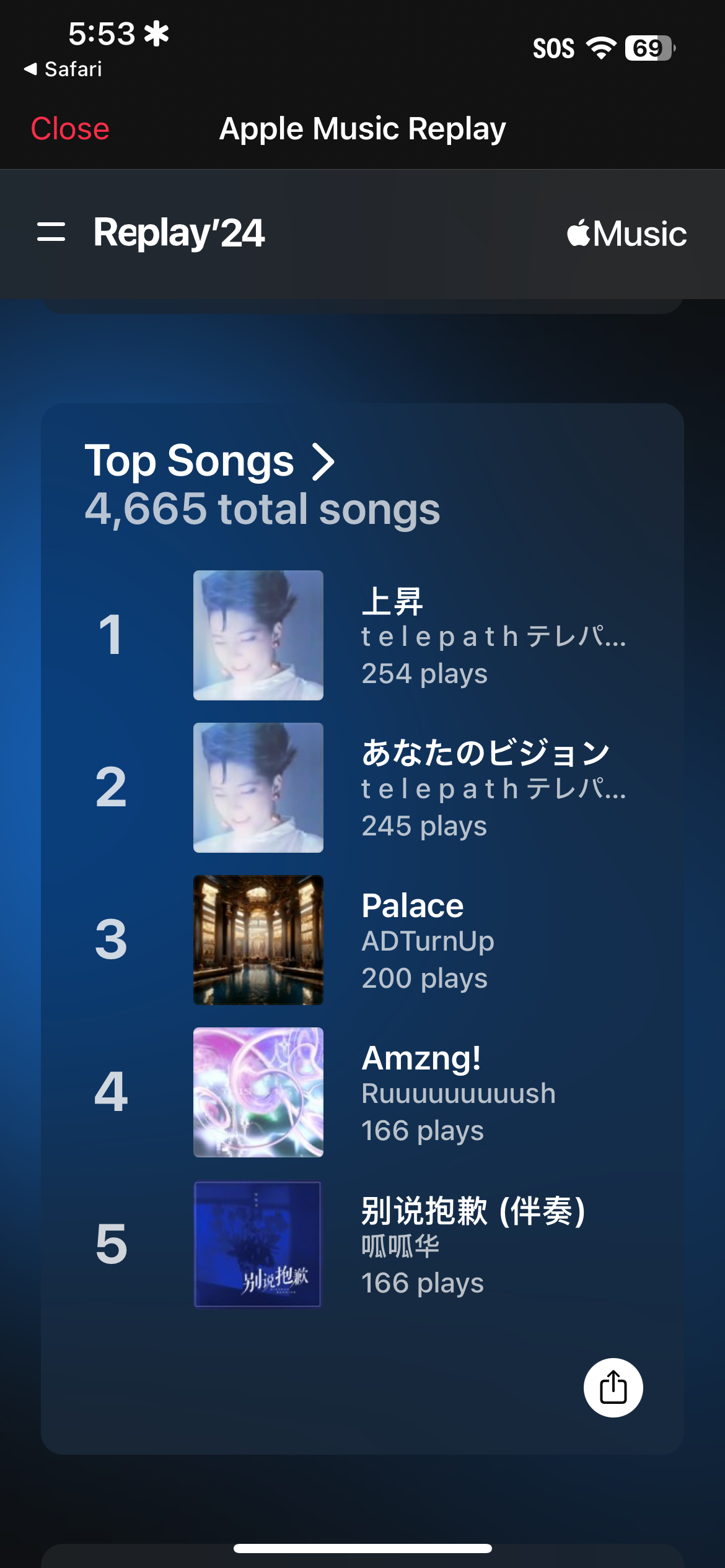The image size is (725, 1568).
Task: Open the song 别说抱歉 (伴奏)
Action: click(x=473, y=1211)
